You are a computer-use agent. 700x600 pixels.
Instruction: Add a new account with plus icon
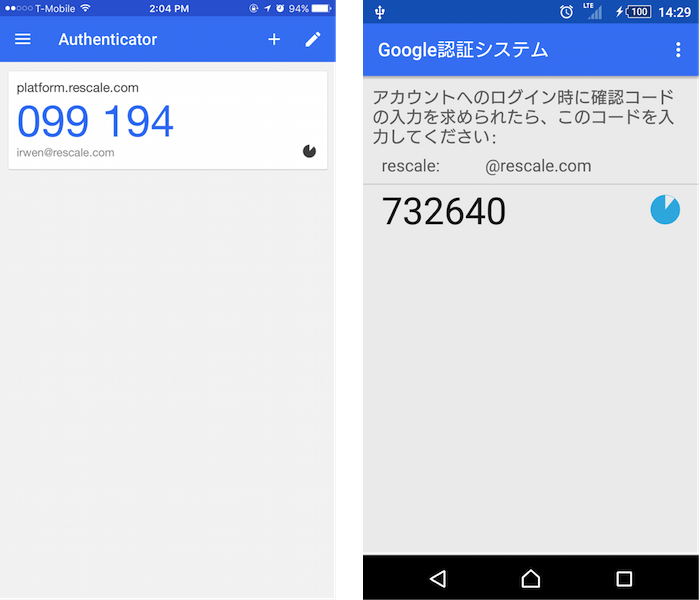coord(274,40)
